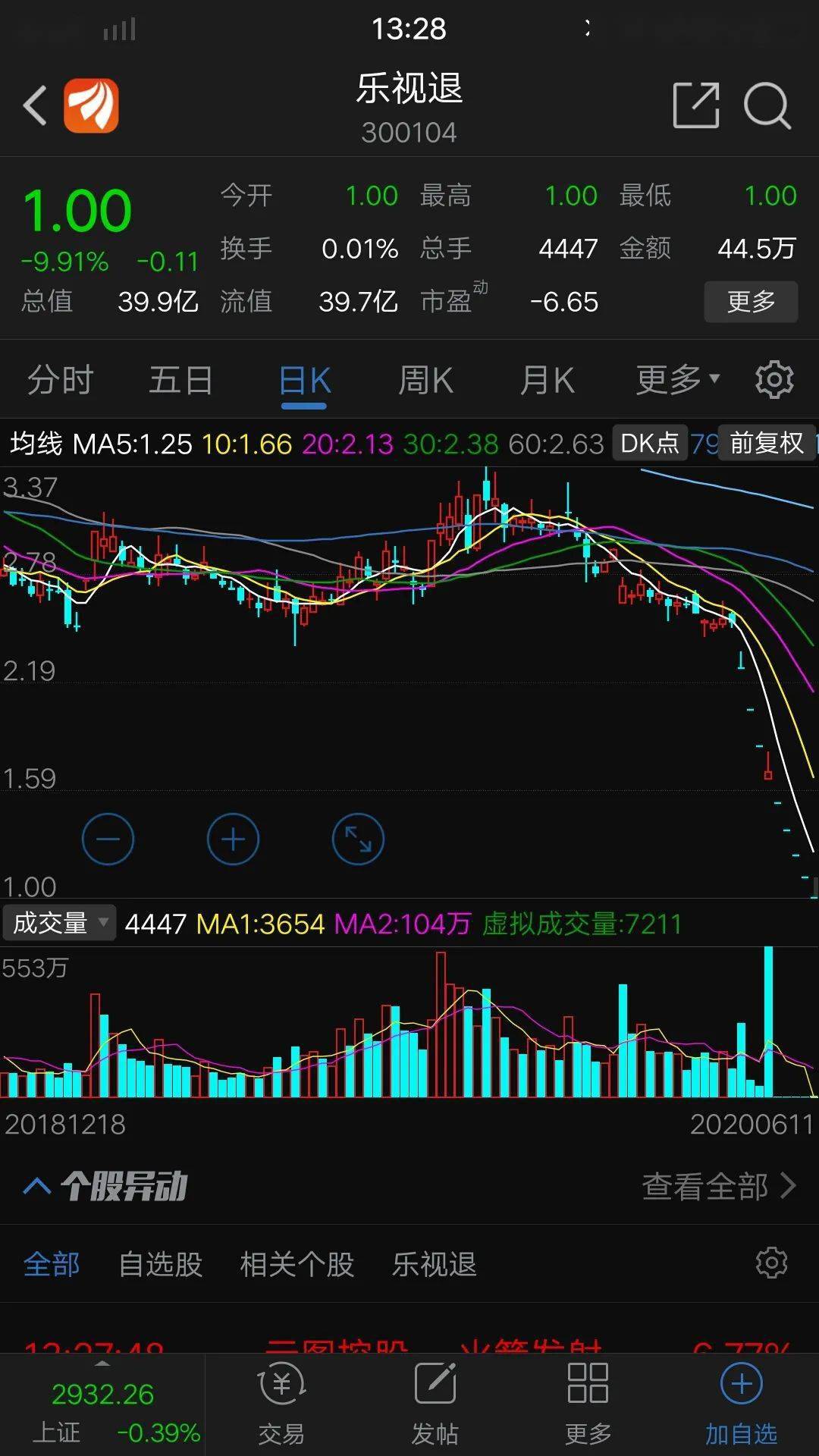Open the 成交量 indicator dropdown
Screen dimensions: 819x1456
(x=59, y=923)
